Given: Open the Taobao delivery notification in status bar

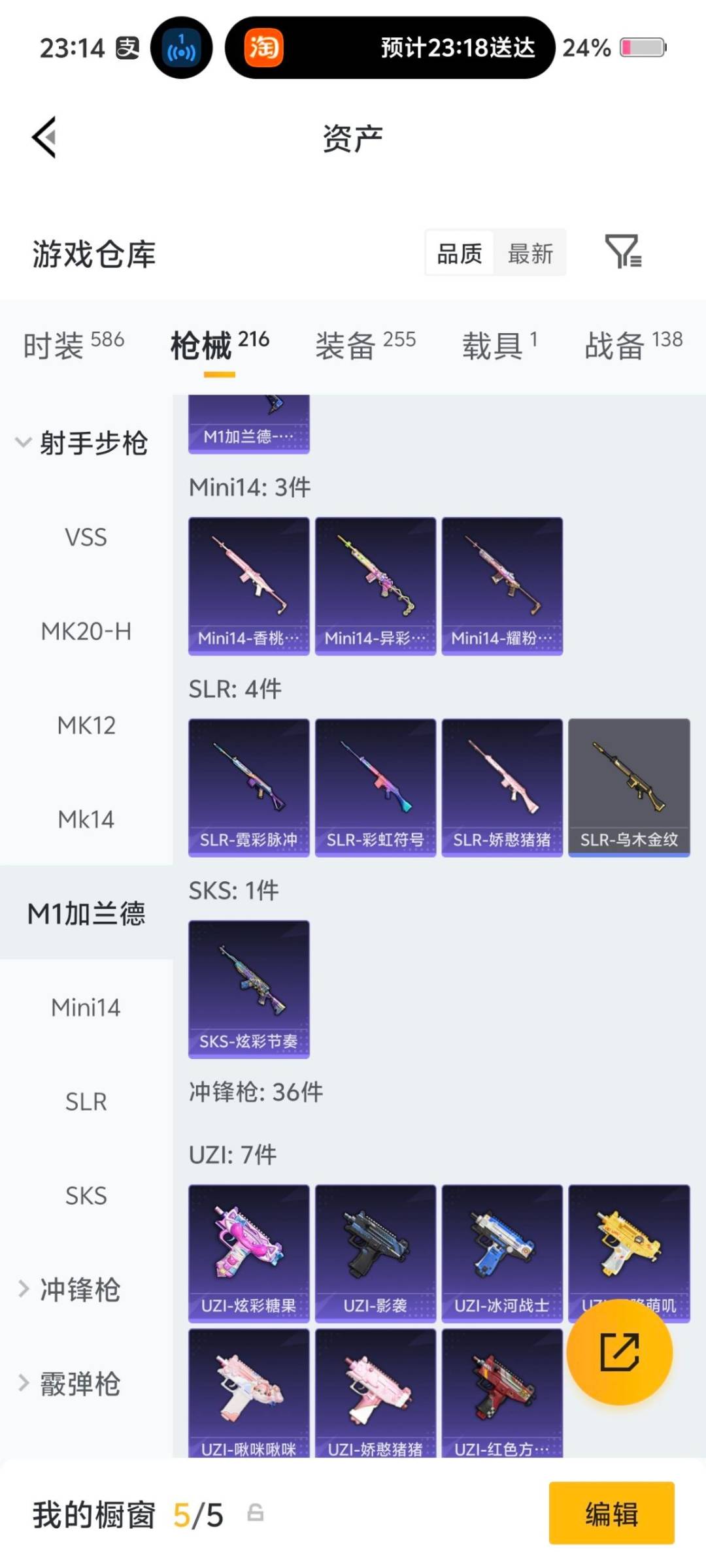Looking at the screenshot, I should click(392, 48).
